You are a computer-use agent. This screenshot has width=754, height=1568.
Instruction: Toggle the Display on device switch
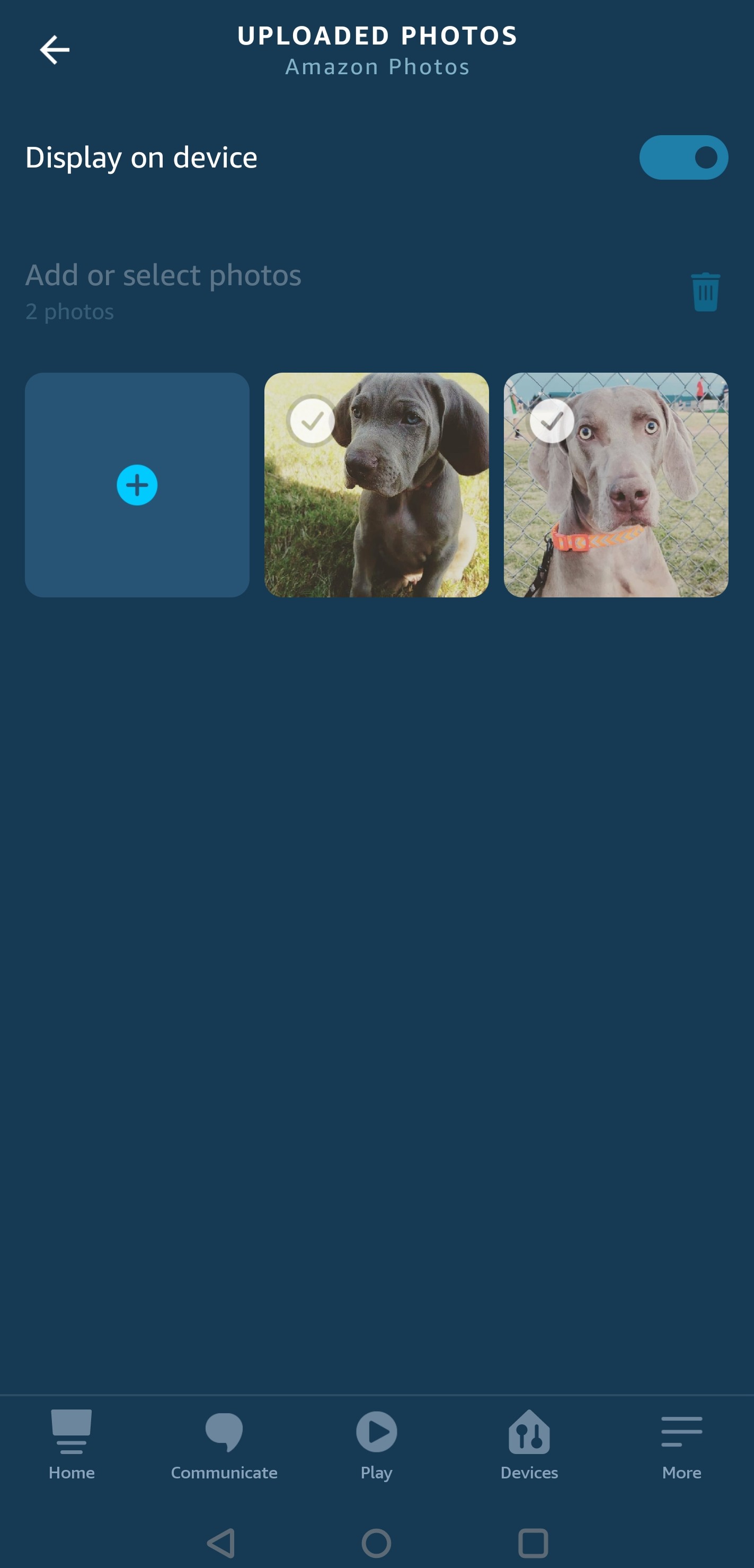coord(684,157)
